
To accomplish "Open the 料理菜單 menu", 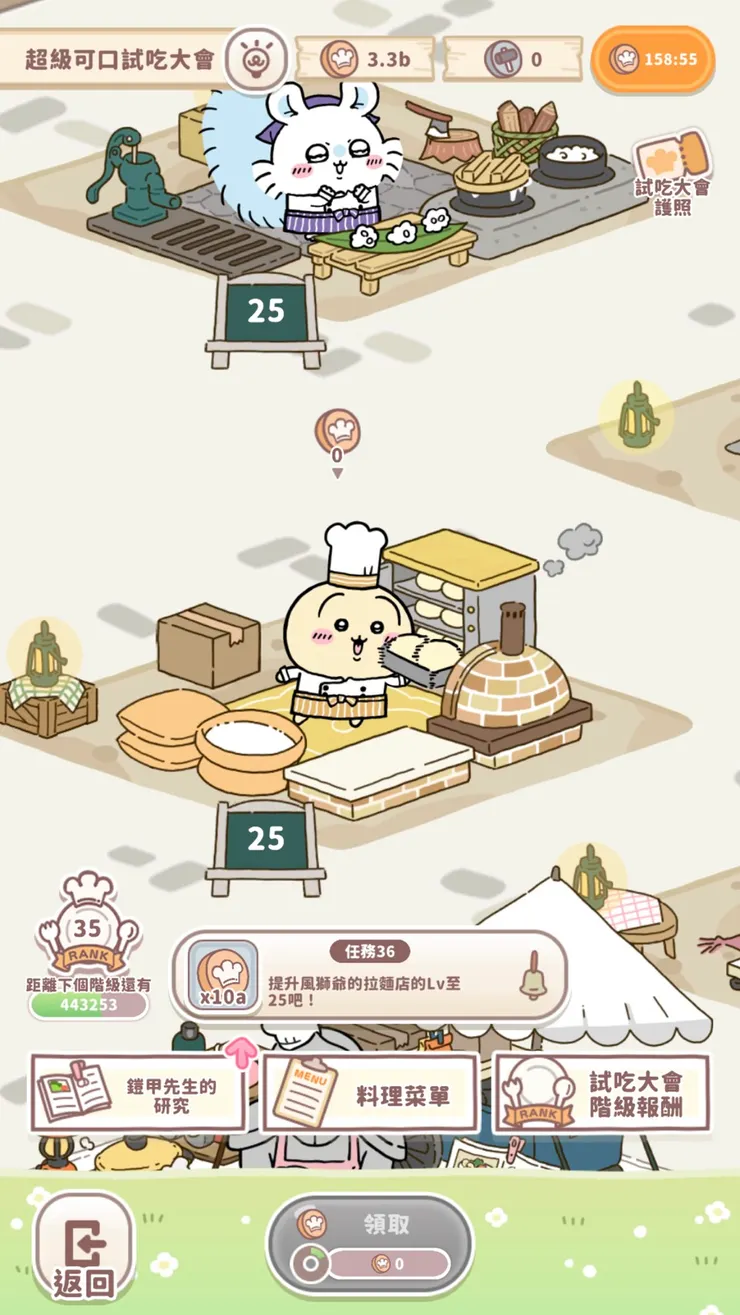I will tap(370, 1093).
